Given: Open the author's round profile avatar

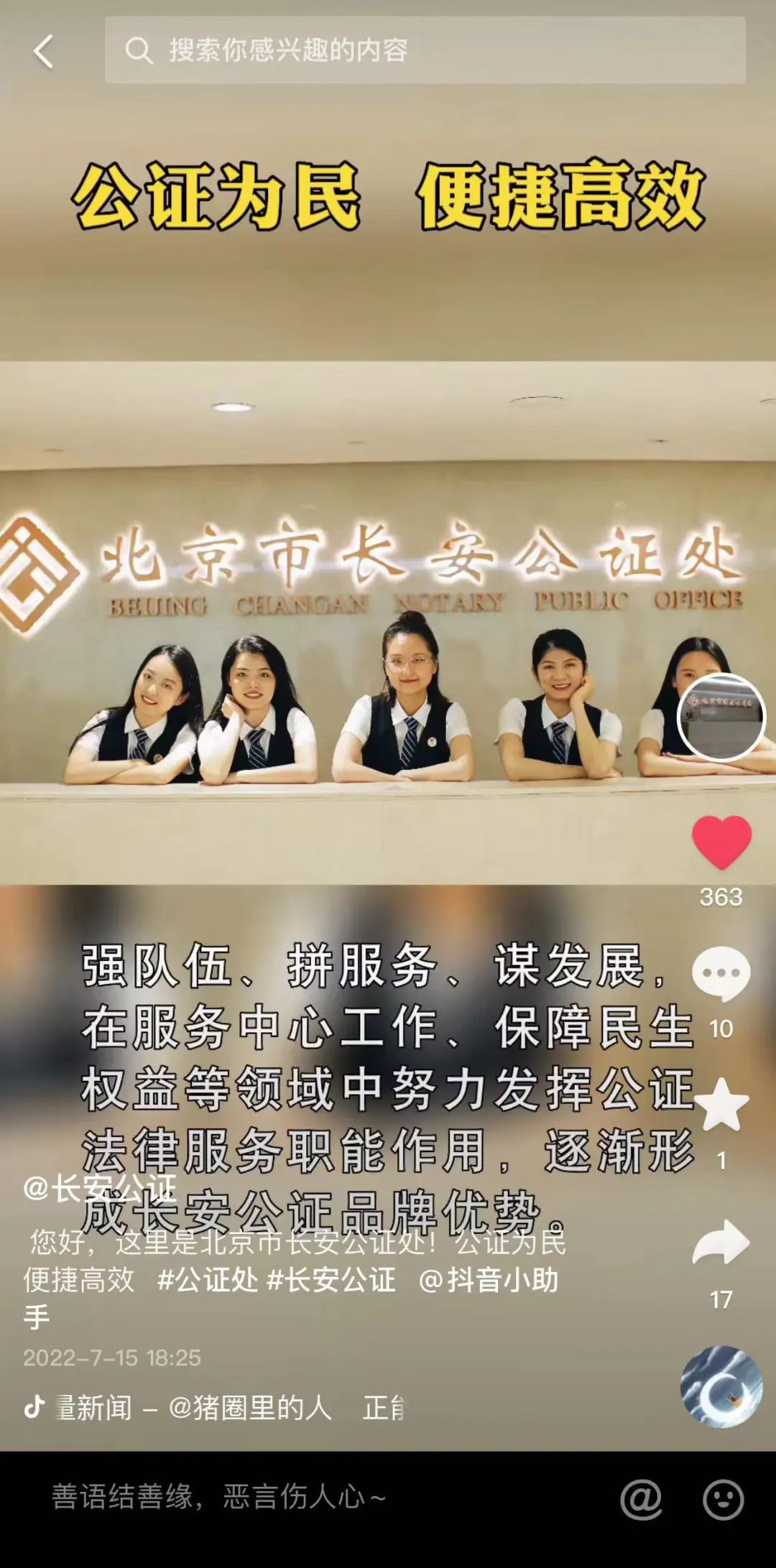Looking at the screenshot, I should point(721,717).
